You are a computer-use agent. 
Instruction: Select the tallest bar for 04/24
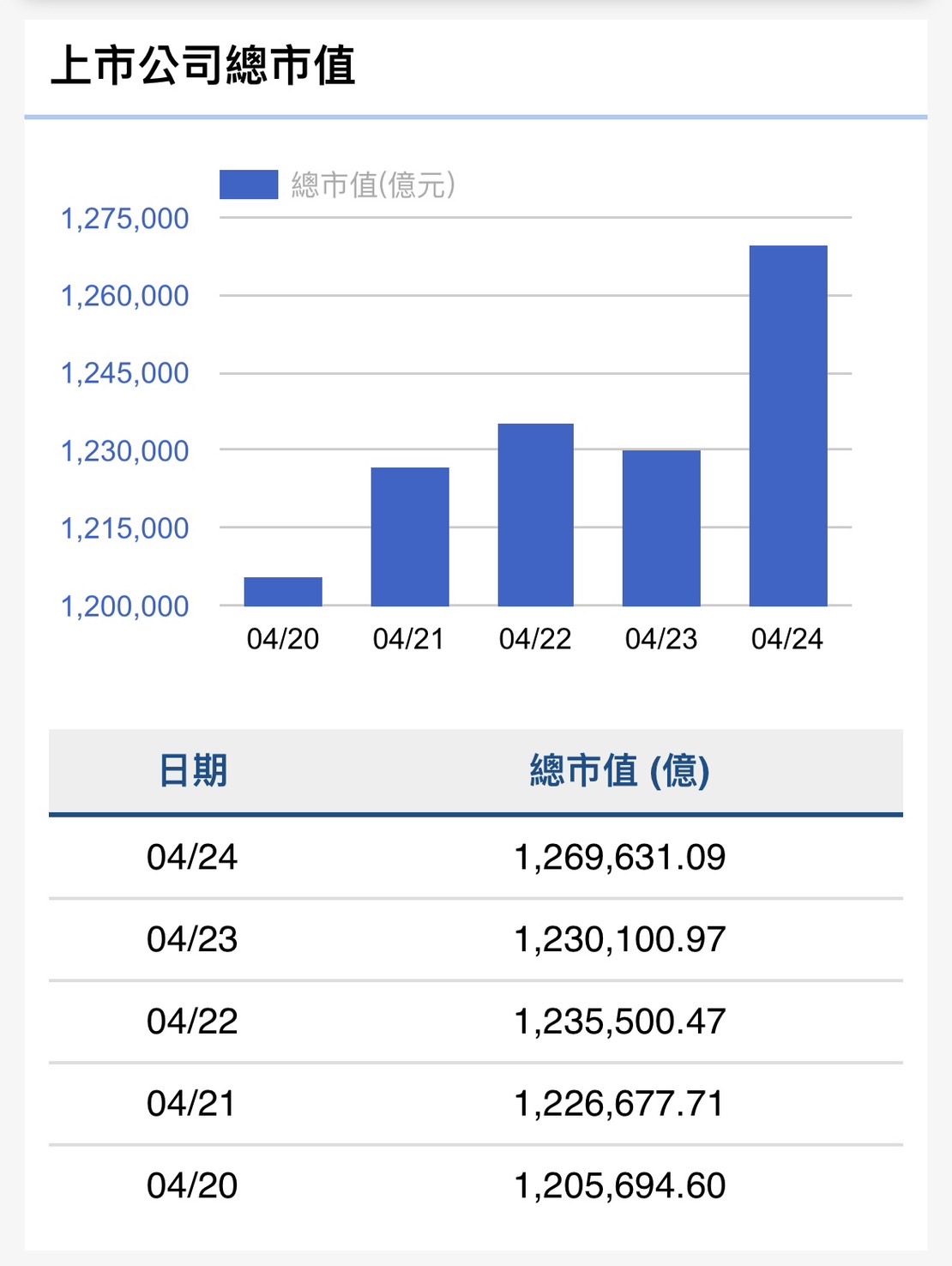point(788,425)
